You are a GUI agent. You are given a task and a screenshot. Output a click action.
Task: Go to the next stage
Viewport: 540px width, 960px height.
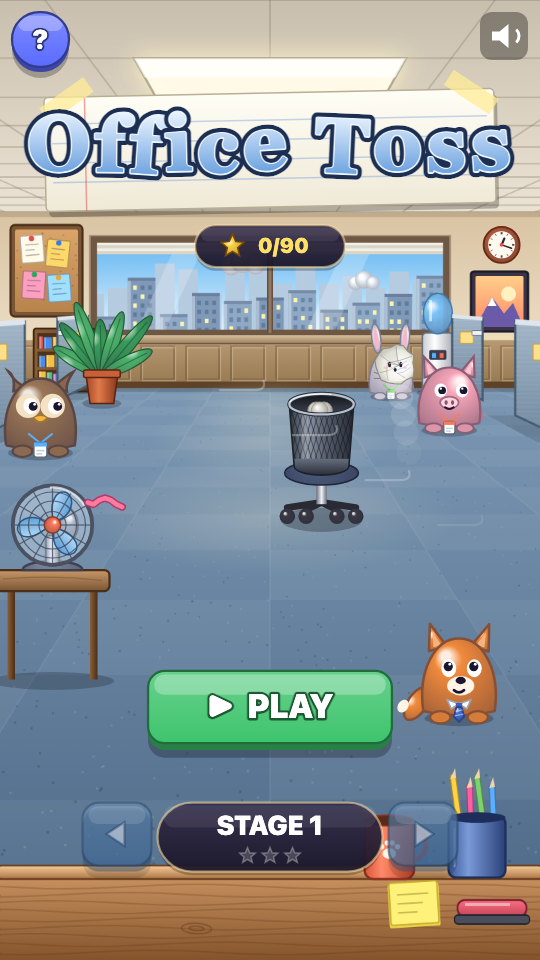[423, 835]
